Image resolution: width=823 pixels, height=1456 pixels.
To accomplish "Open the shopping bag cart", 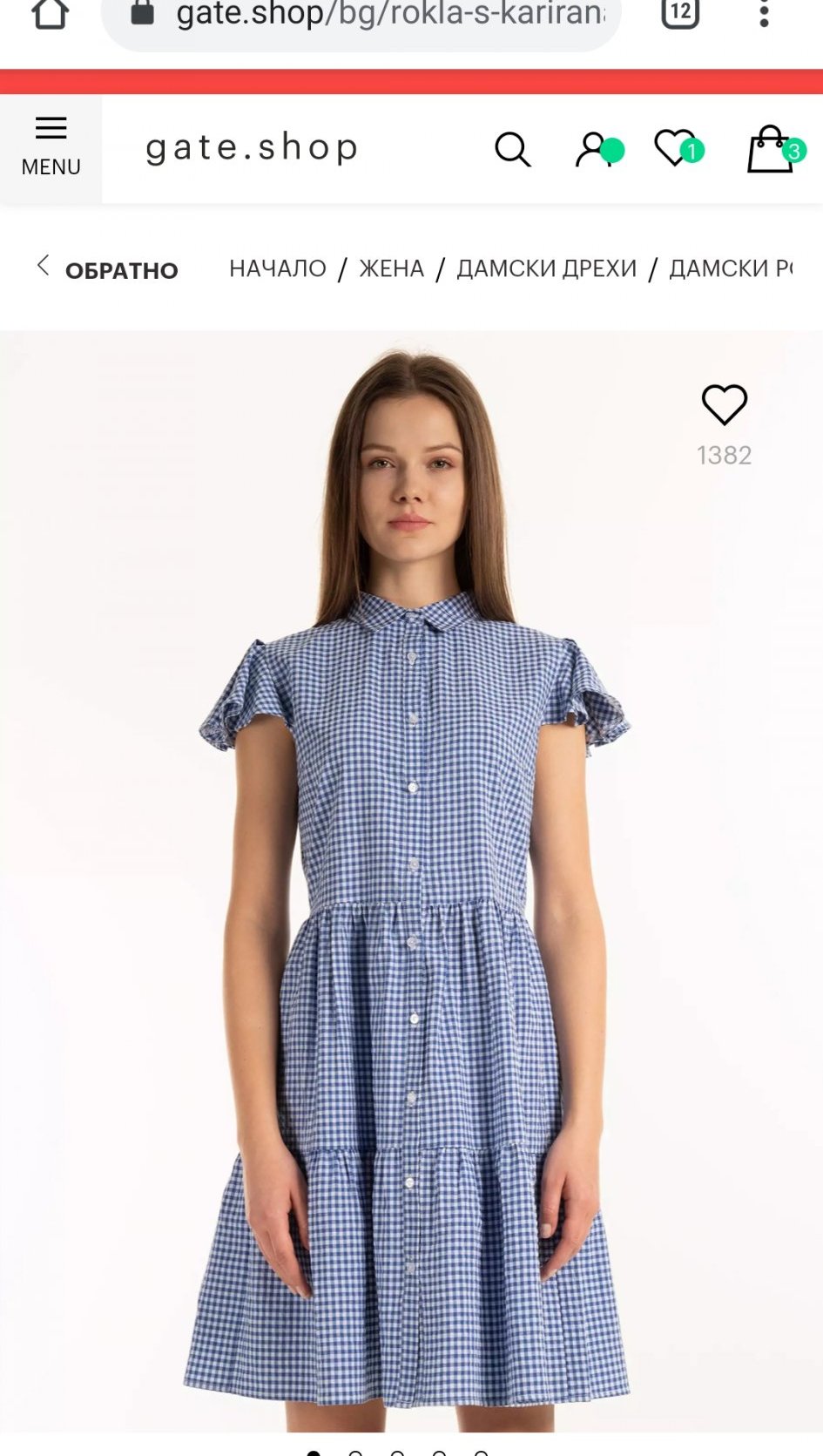I will coord(771,149).
